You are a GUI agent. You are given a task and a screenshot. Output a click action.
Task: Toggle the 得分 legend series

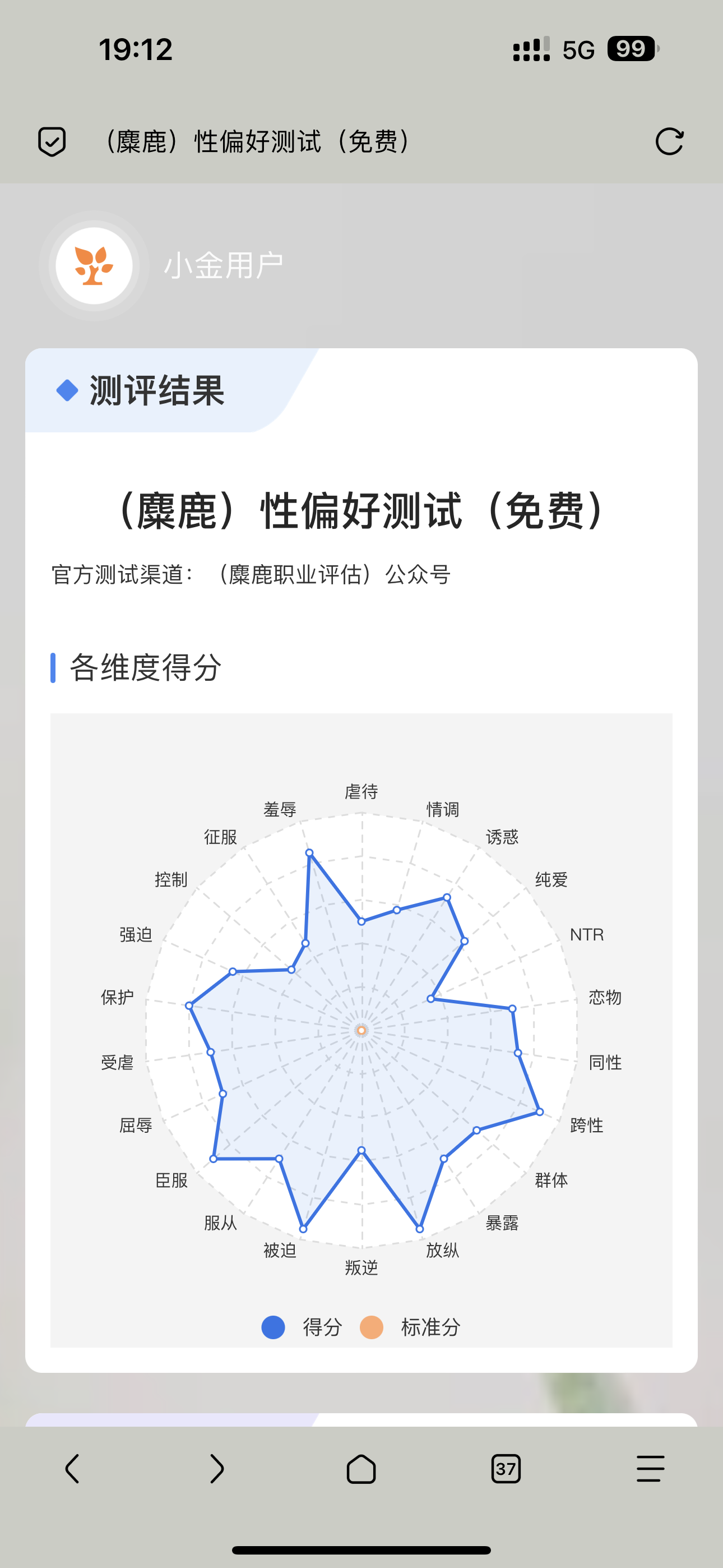tap(302, 1327)
